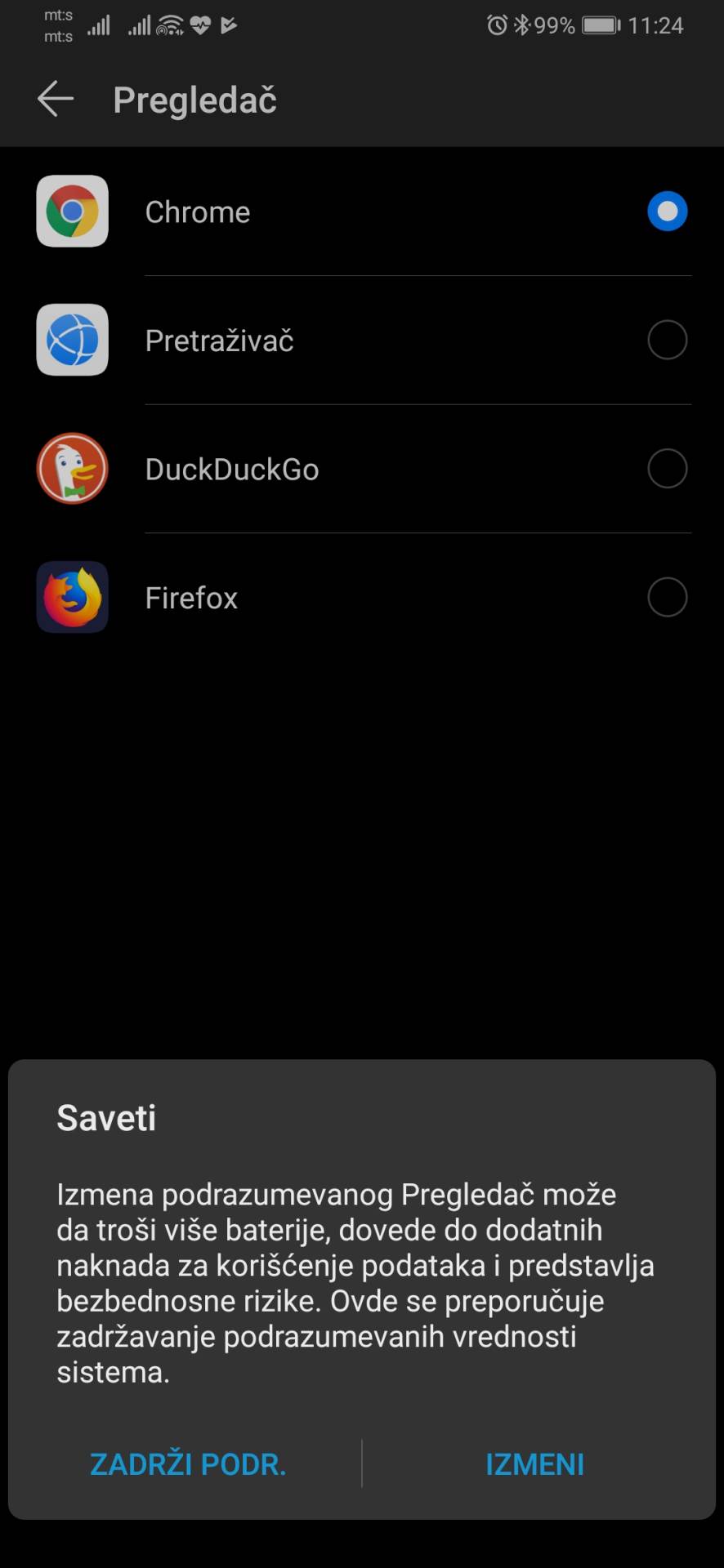This screenshot has width=724, height=1568.
Task: Go back from the Pregledač screen
Action: tap(56, 100)
